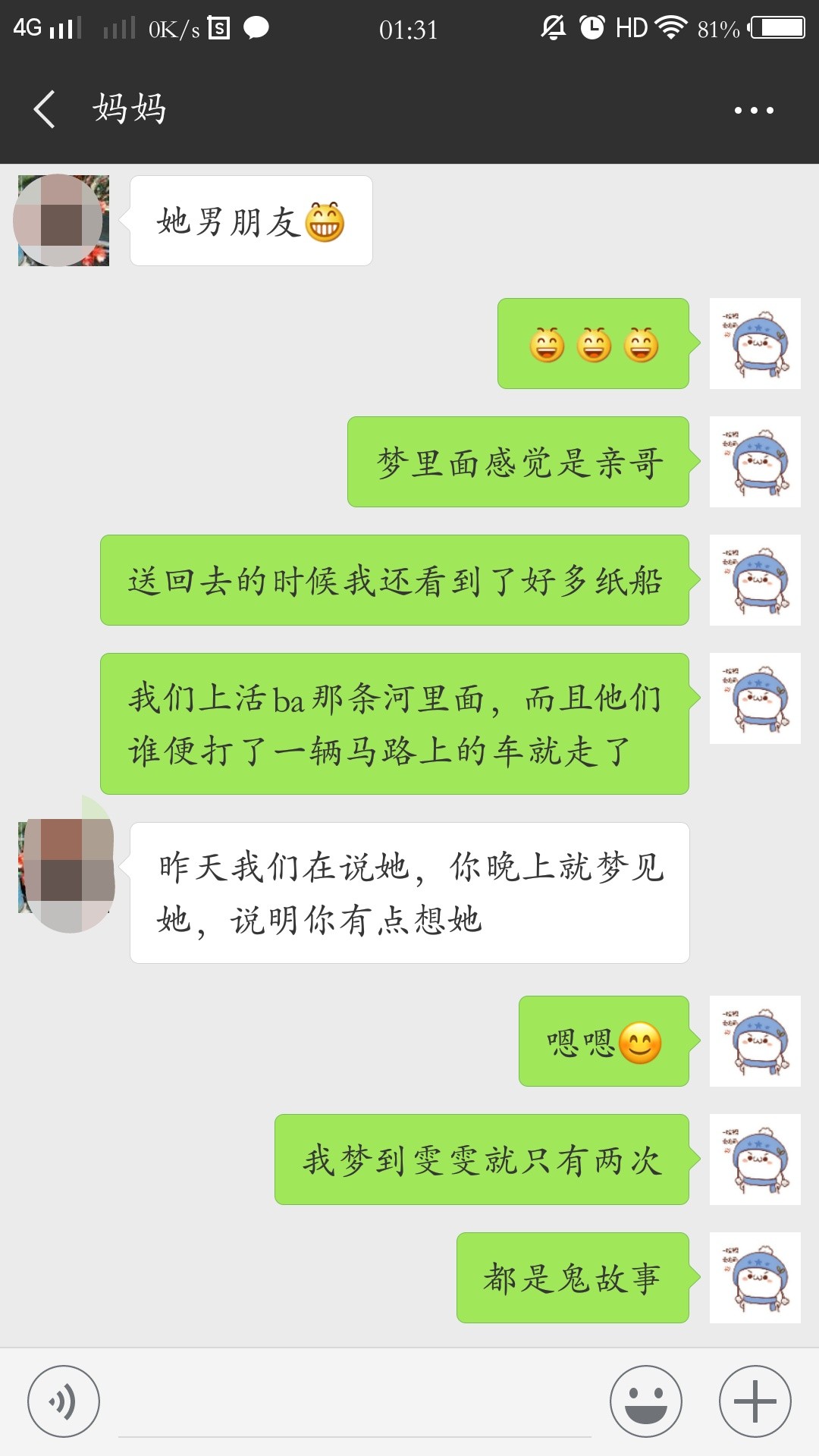Viewport: 819px width, 1456px height.
Task: Open the chat's three-dot overflow menu
Action: pyautogui.click(x=754, y=111)
